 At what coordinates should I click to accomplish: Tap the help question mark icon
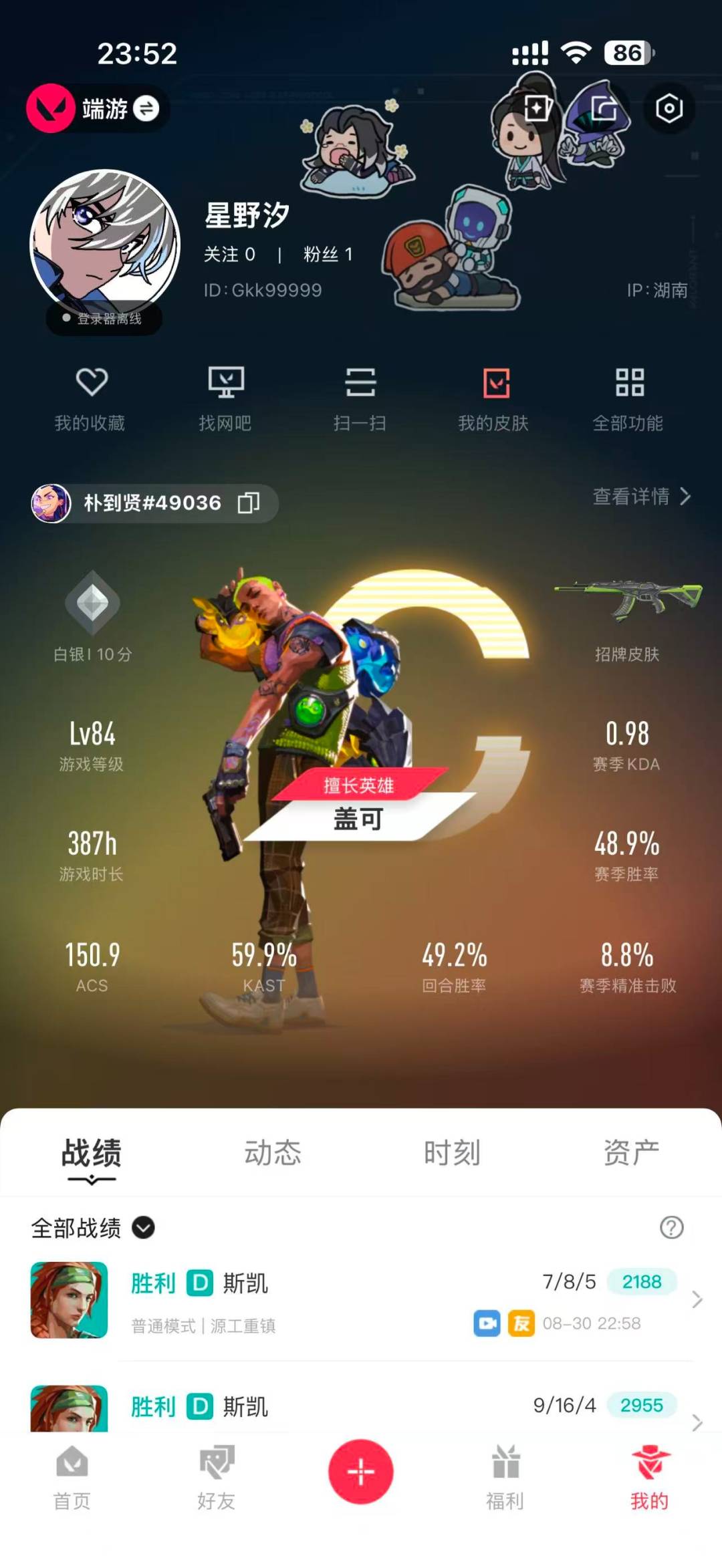[x=671, y=1227]
